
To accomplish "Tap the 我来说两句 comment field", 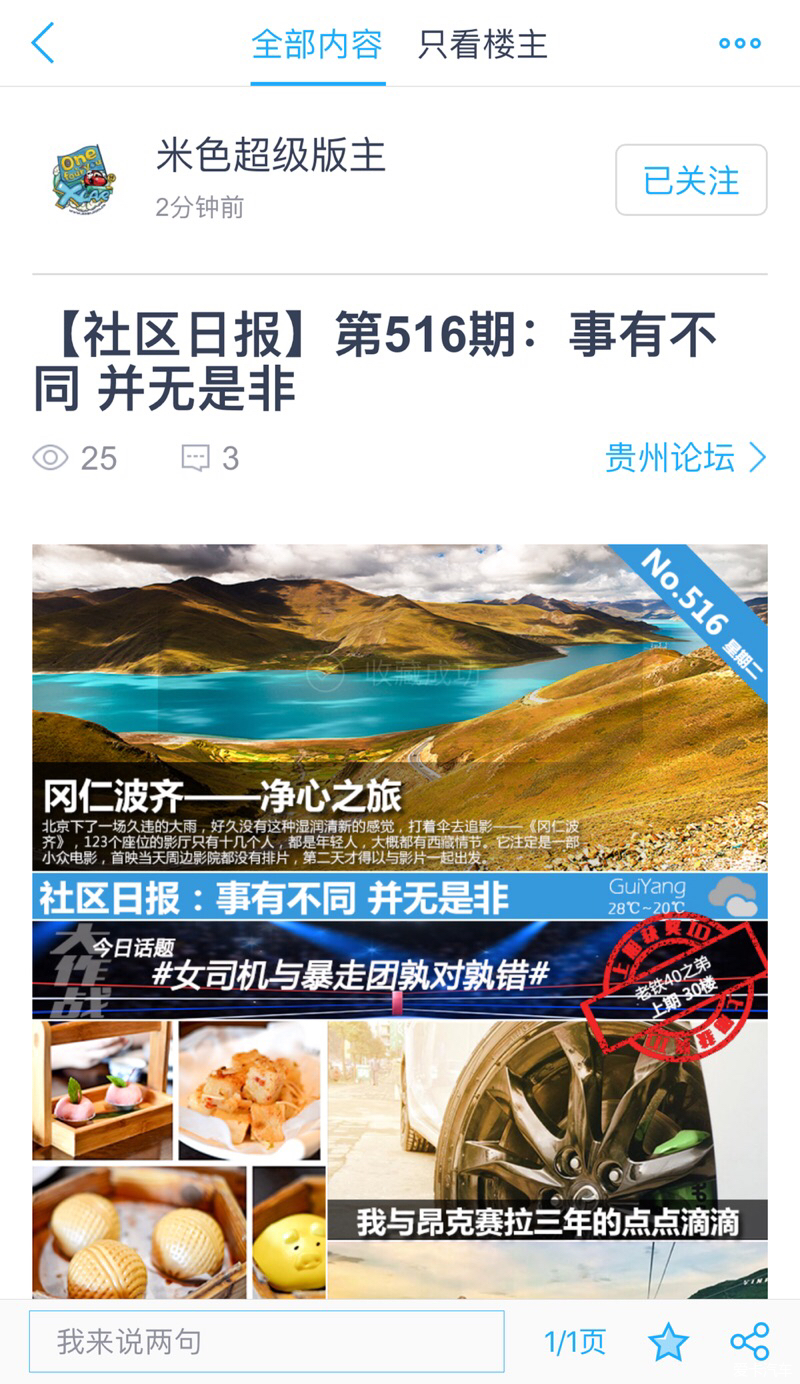I will tap(266, 1342).
